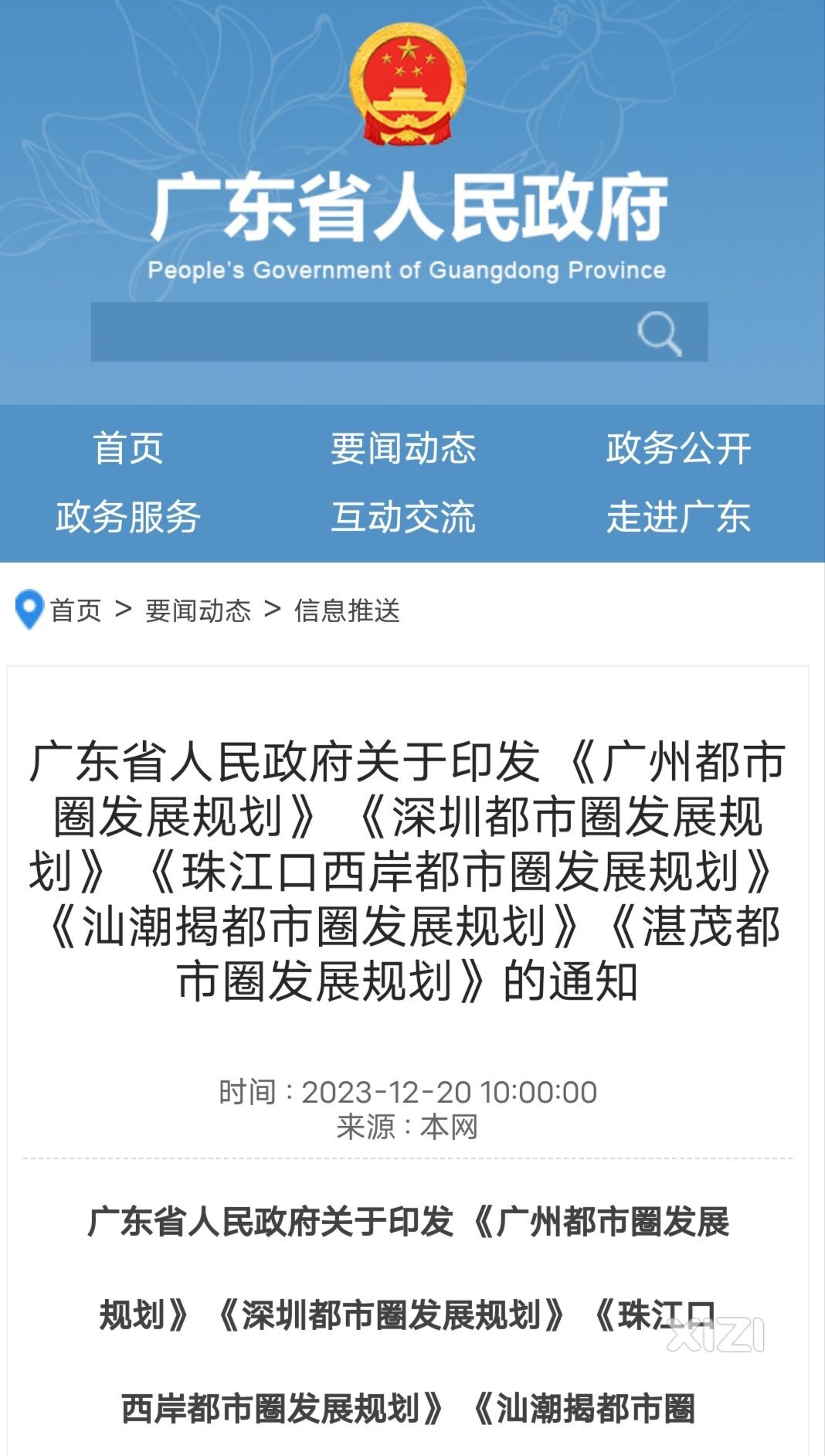Tap the 首页 breadcrumb link
This screenshot has height=1456, width=825.
[76, 611]
